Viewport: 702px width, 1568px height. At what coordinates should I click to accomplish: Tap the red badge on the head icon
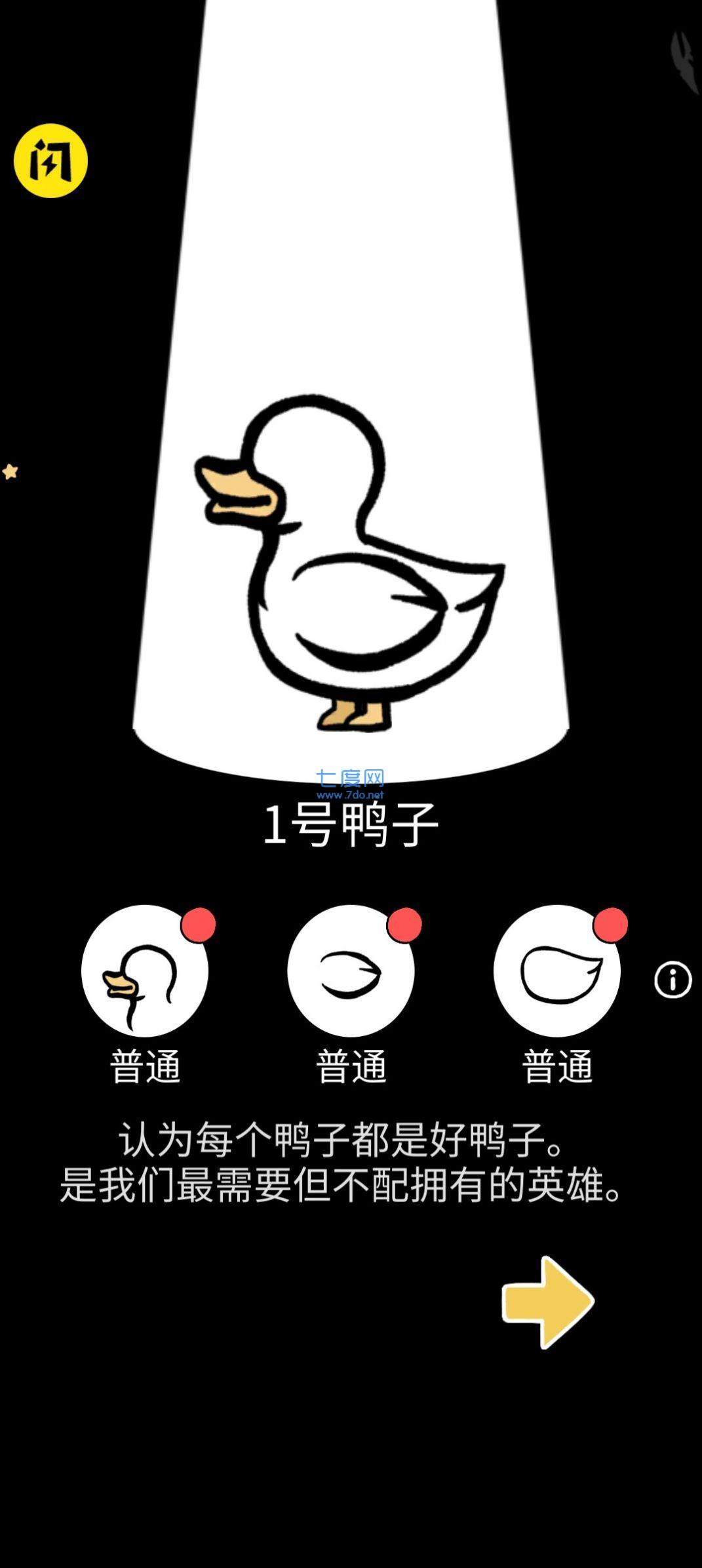pyautogui.click(x=198, y=925)
